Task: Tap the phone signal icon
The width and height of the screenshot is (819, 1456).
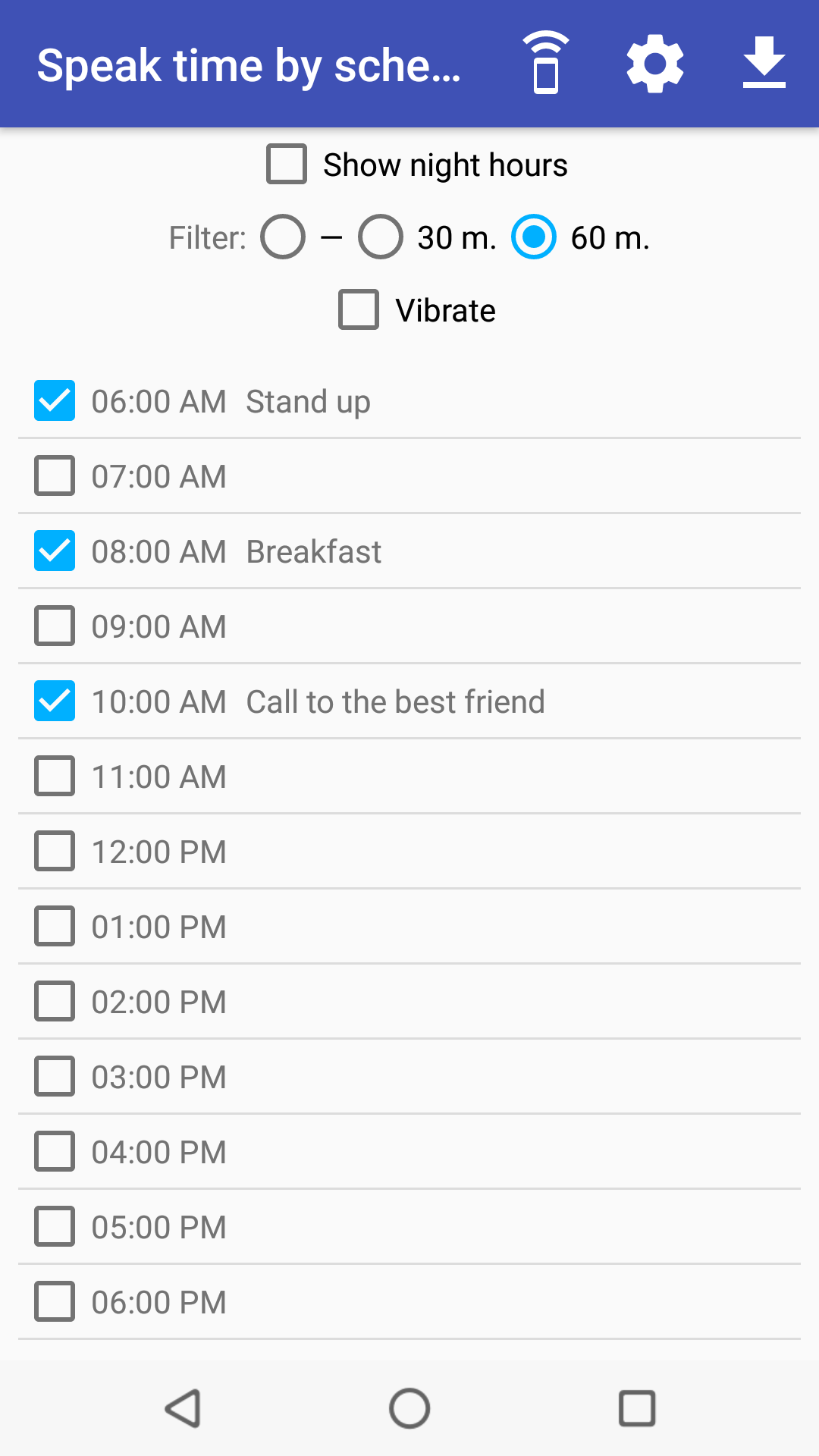Action: tap(546, 64)
